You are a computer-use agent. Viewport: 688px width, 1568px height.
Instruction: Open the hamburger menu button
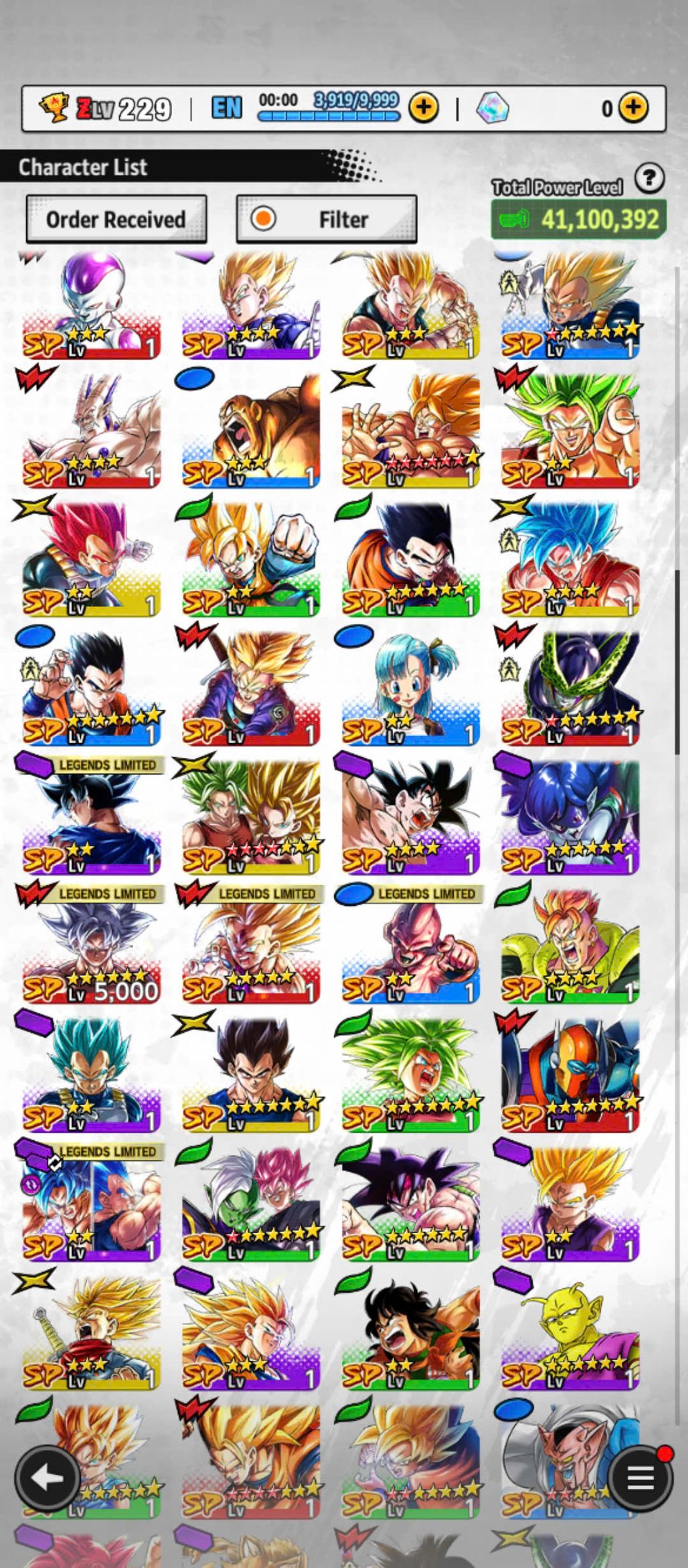(639, 1478)
